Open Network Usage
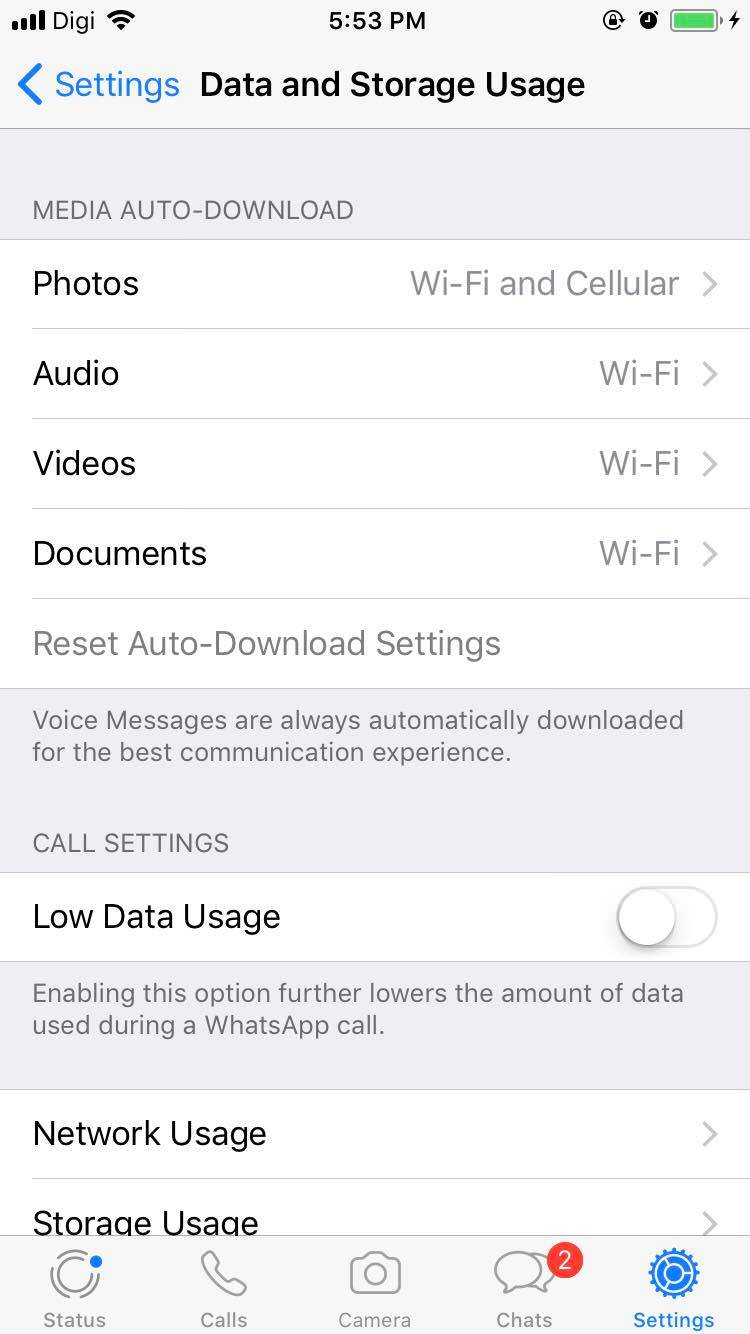The height and width of the screenshot is (1334, 750). tap(375, 1134)
